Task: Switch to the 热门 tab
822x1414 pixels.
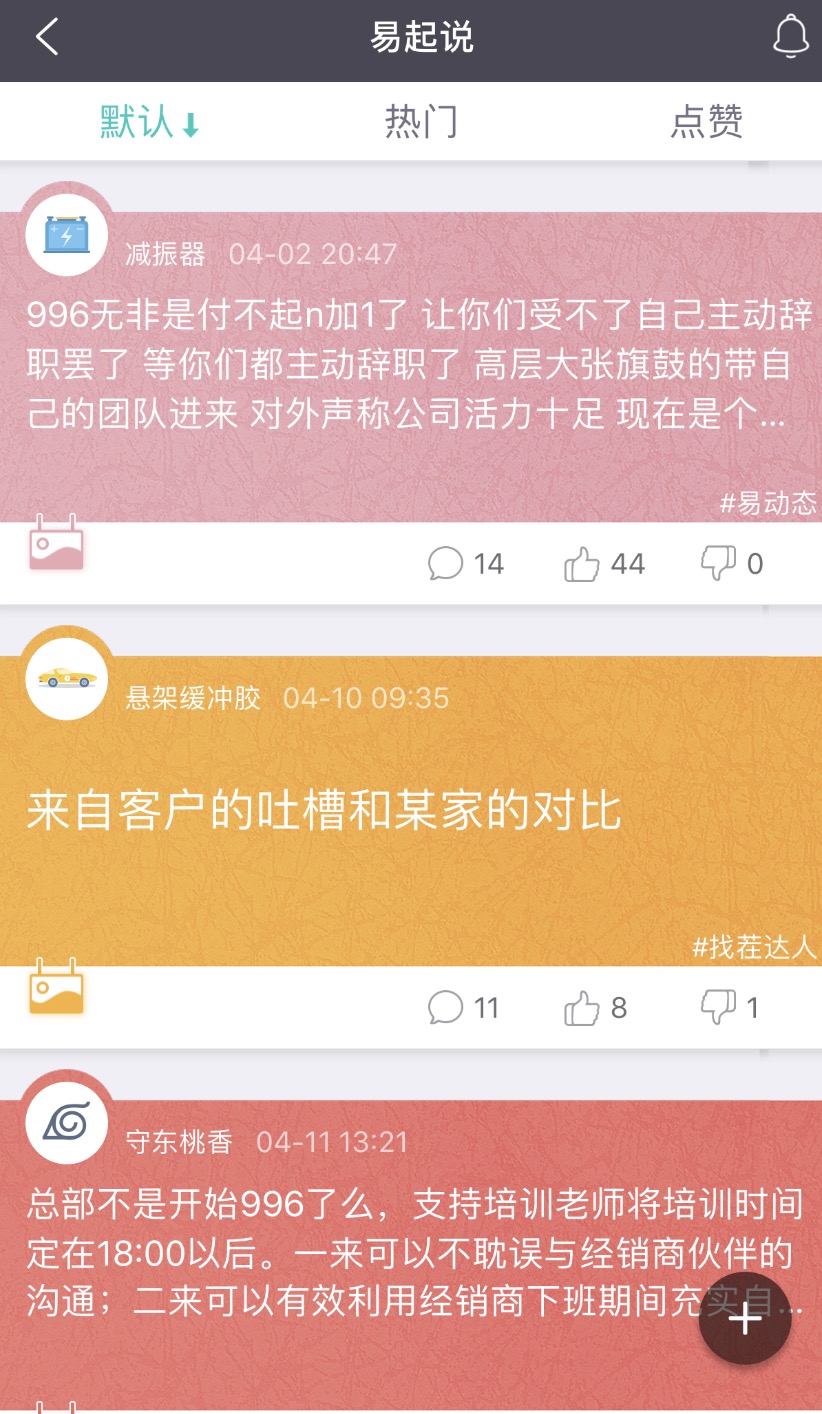Action: point(421,122)
